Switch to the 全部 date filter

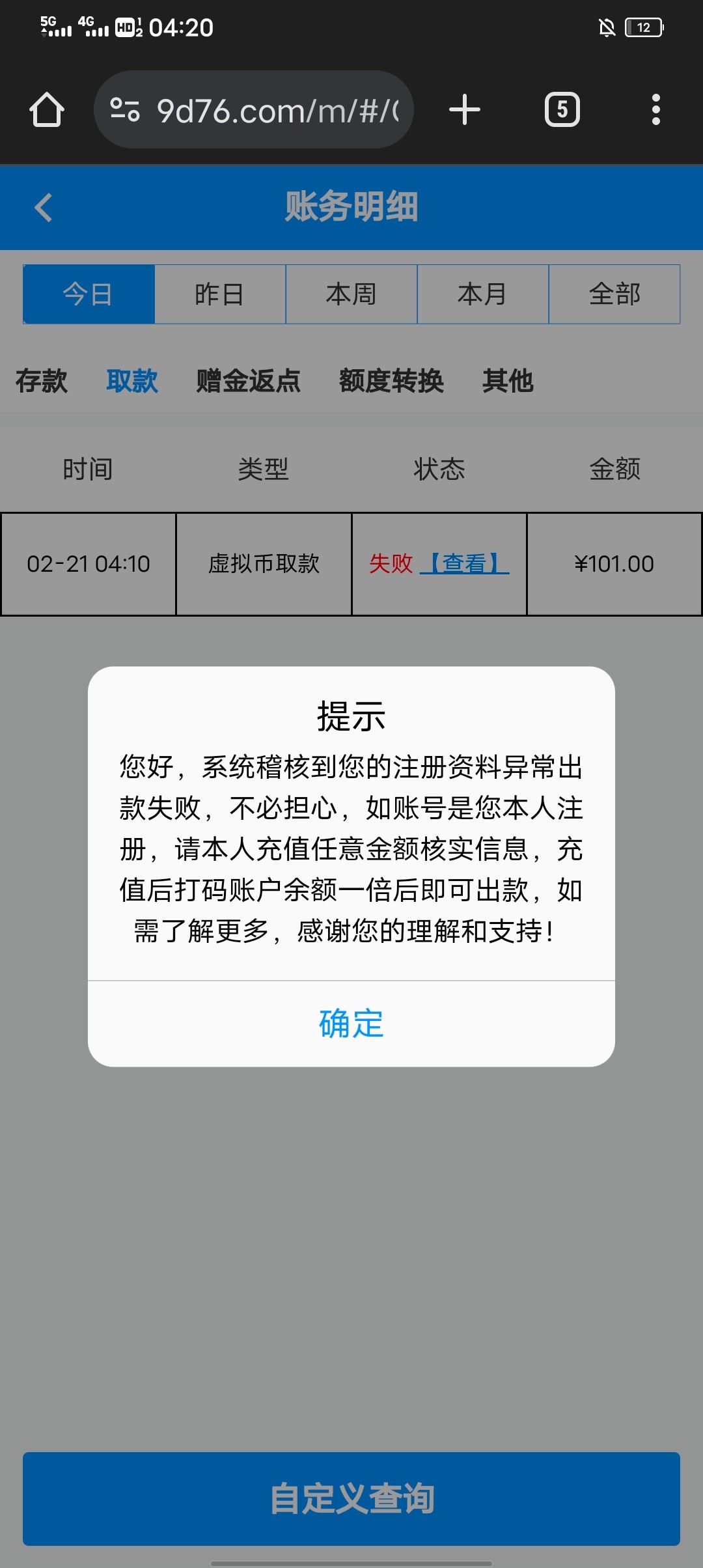coord(614,294)
